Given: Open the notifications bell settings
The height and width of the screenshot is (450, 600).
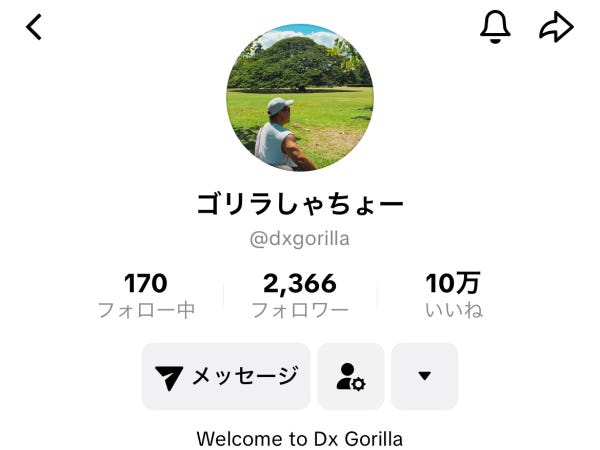Looking at the screenshot, I should click(x=495, y=27).
